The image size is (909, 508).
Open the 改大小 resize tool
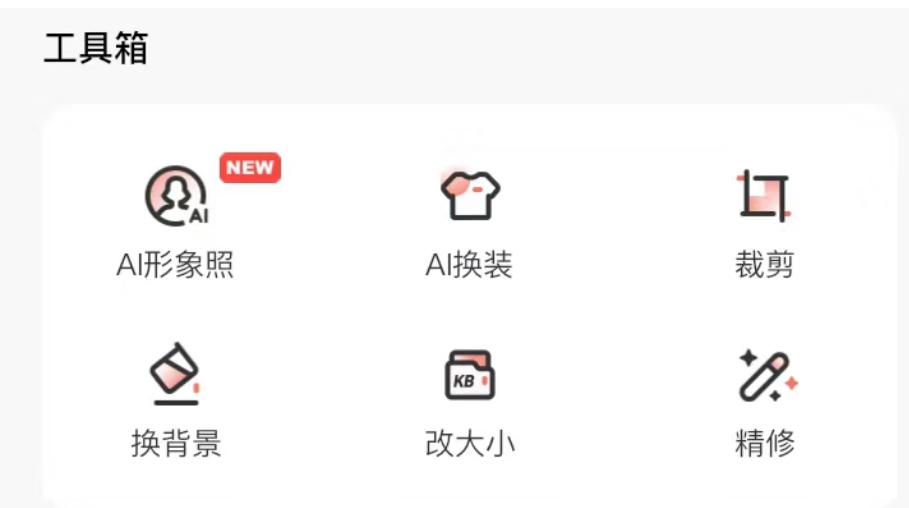click(x=470, y=401)
